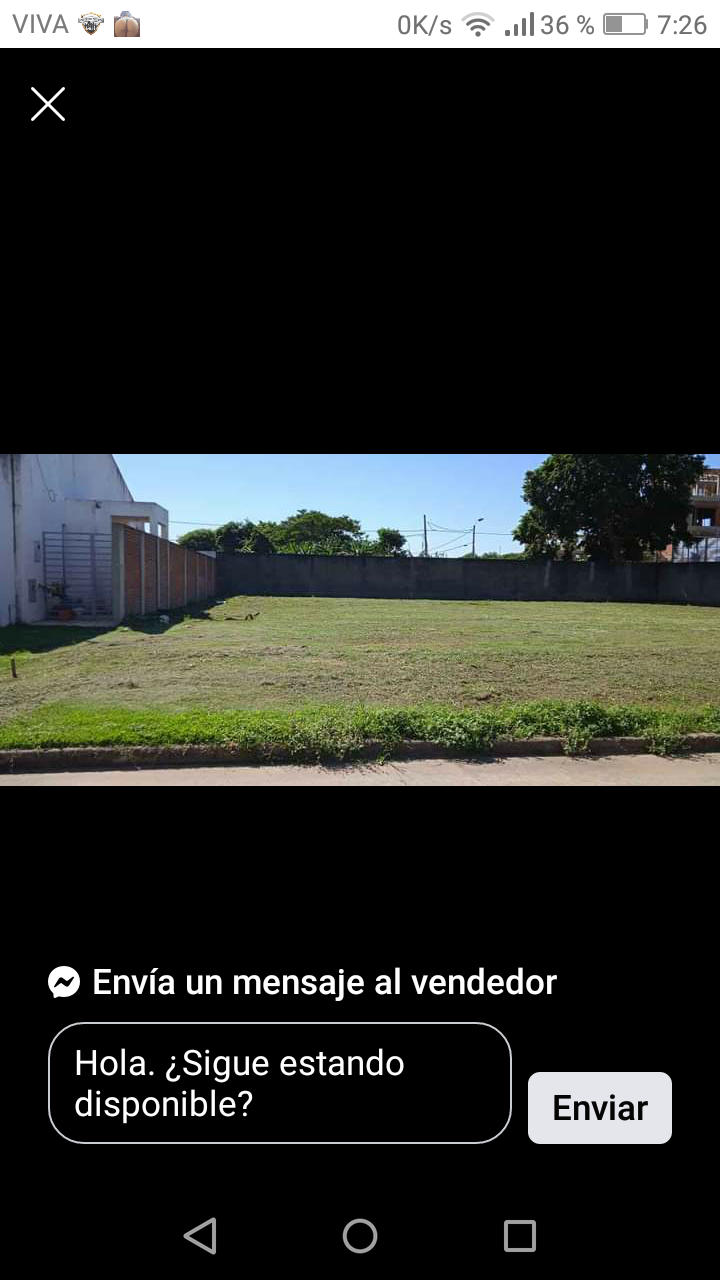Close the photo viewer with the X
Screen dimensions: 720x1280
pyautogui.click(x=48, y=104)
